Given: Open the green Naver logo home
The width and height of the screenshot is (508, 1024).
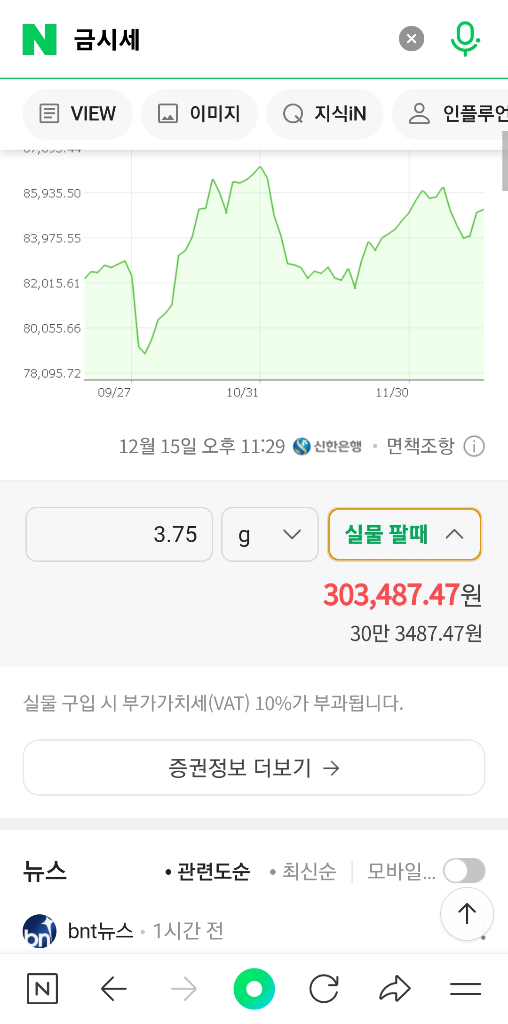Looking at the screenshot, I should coord(40,40).
